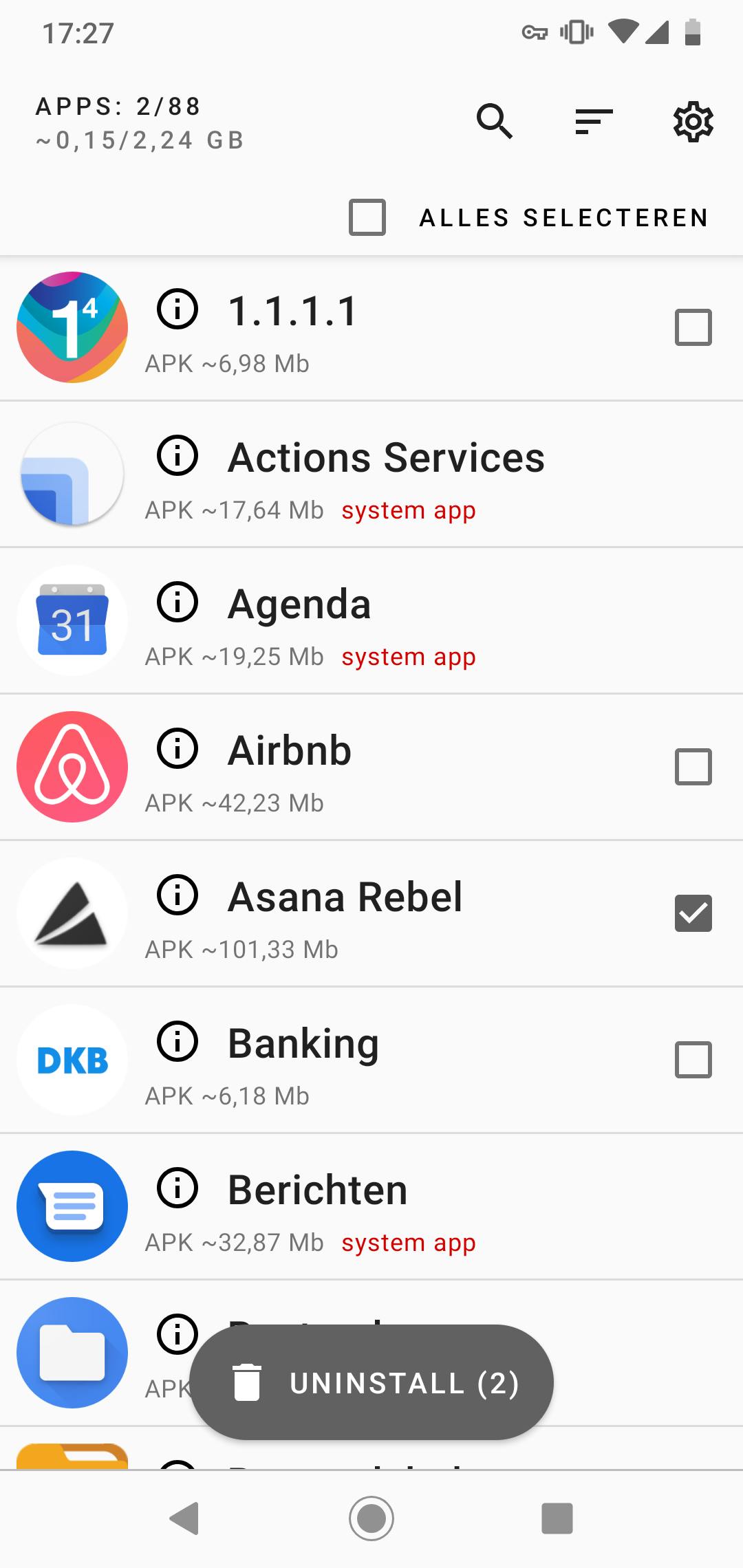Show info for Agenda
743x1568 pixels.
click(x=177, y=602)
